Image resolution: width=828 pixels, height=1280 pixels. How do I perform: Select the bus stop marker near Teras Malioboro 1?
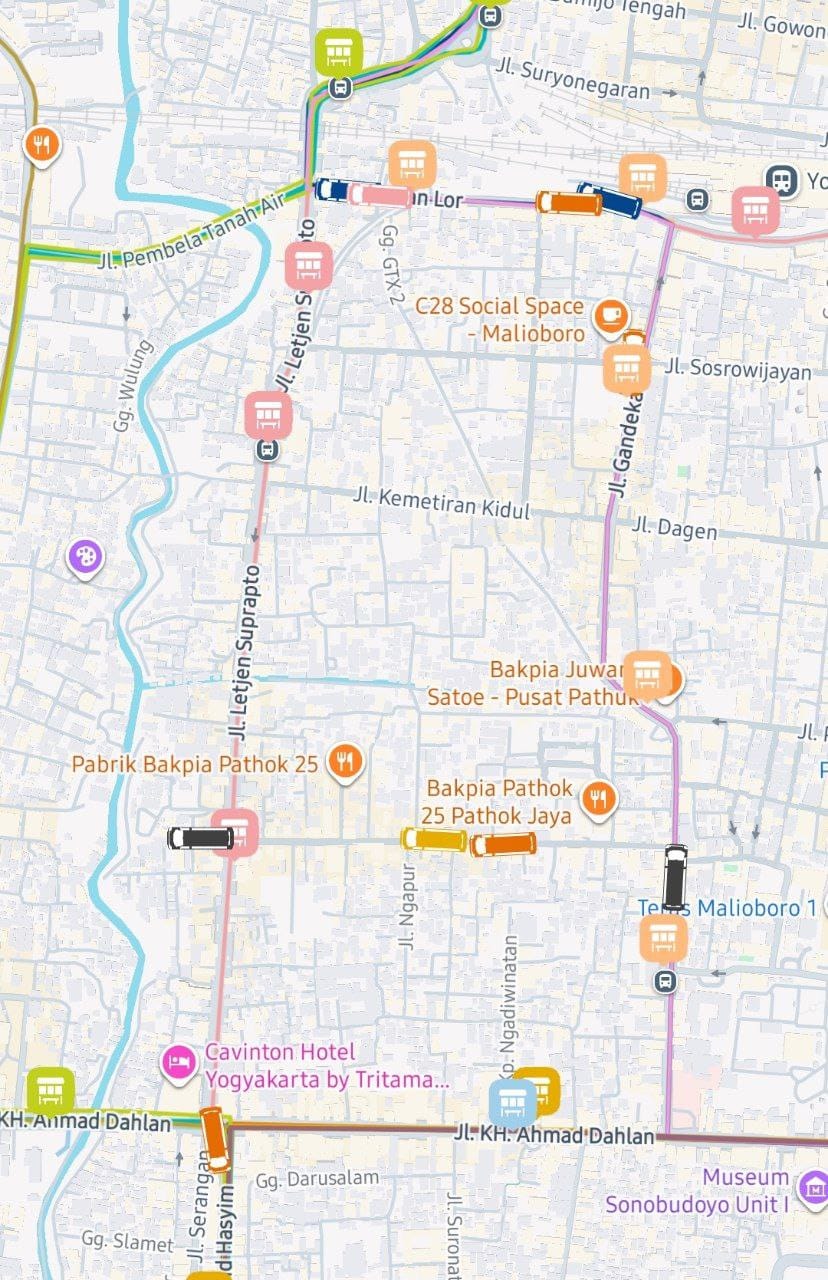click(x=664, y=938)
